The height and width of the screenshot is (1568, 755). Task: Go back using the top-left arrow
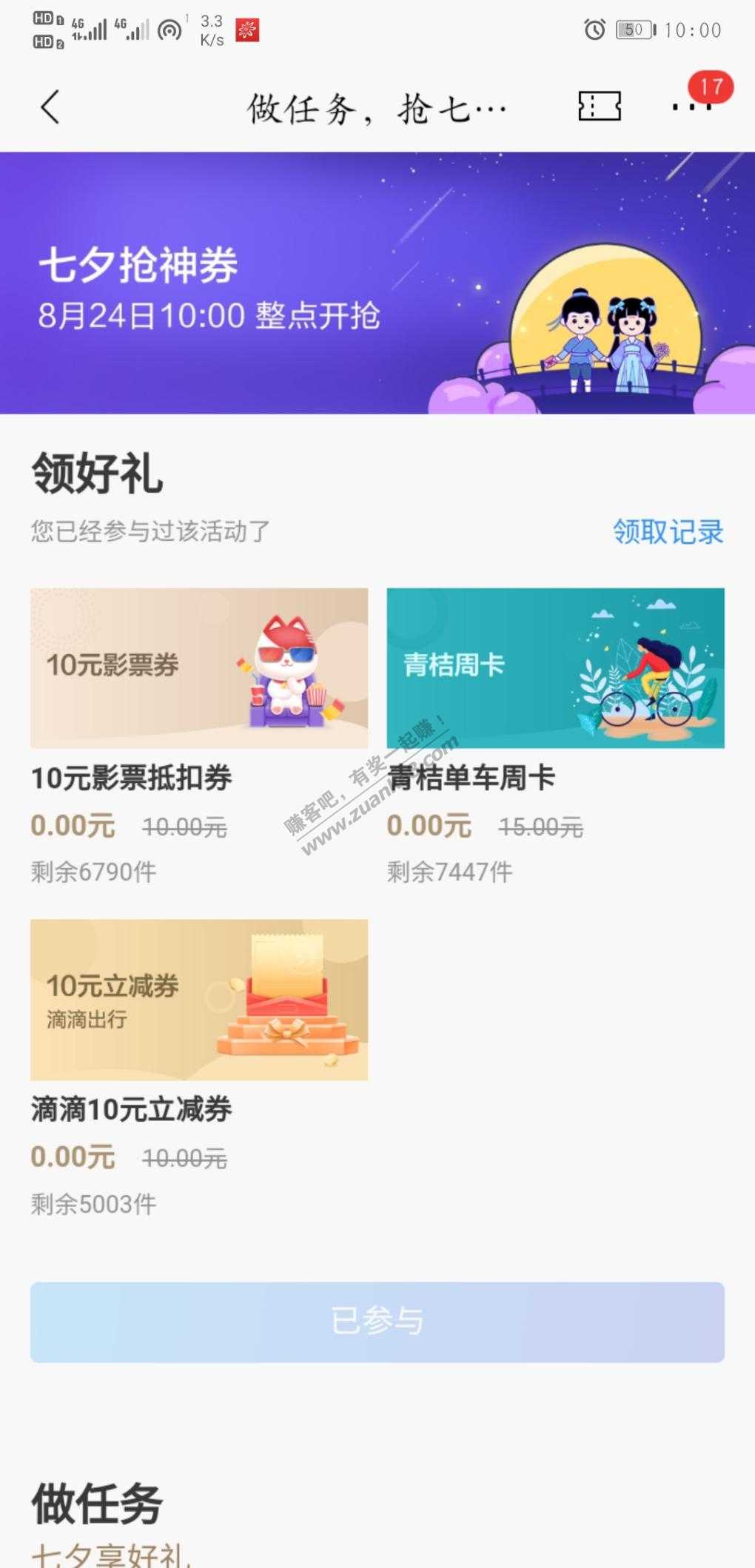tap(50, 107)
